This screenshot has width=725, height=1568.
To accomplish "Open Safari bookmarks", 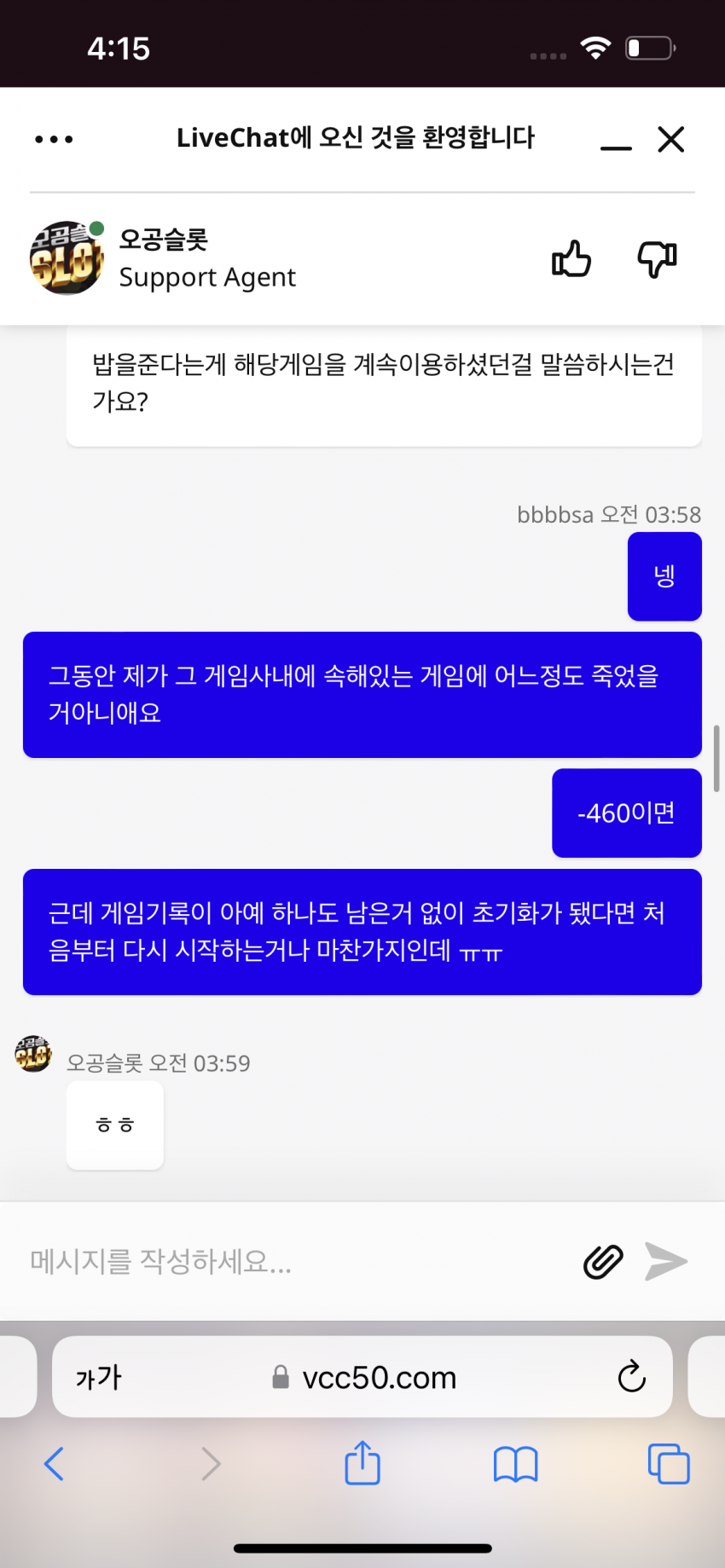I will tap(515, 1465).
